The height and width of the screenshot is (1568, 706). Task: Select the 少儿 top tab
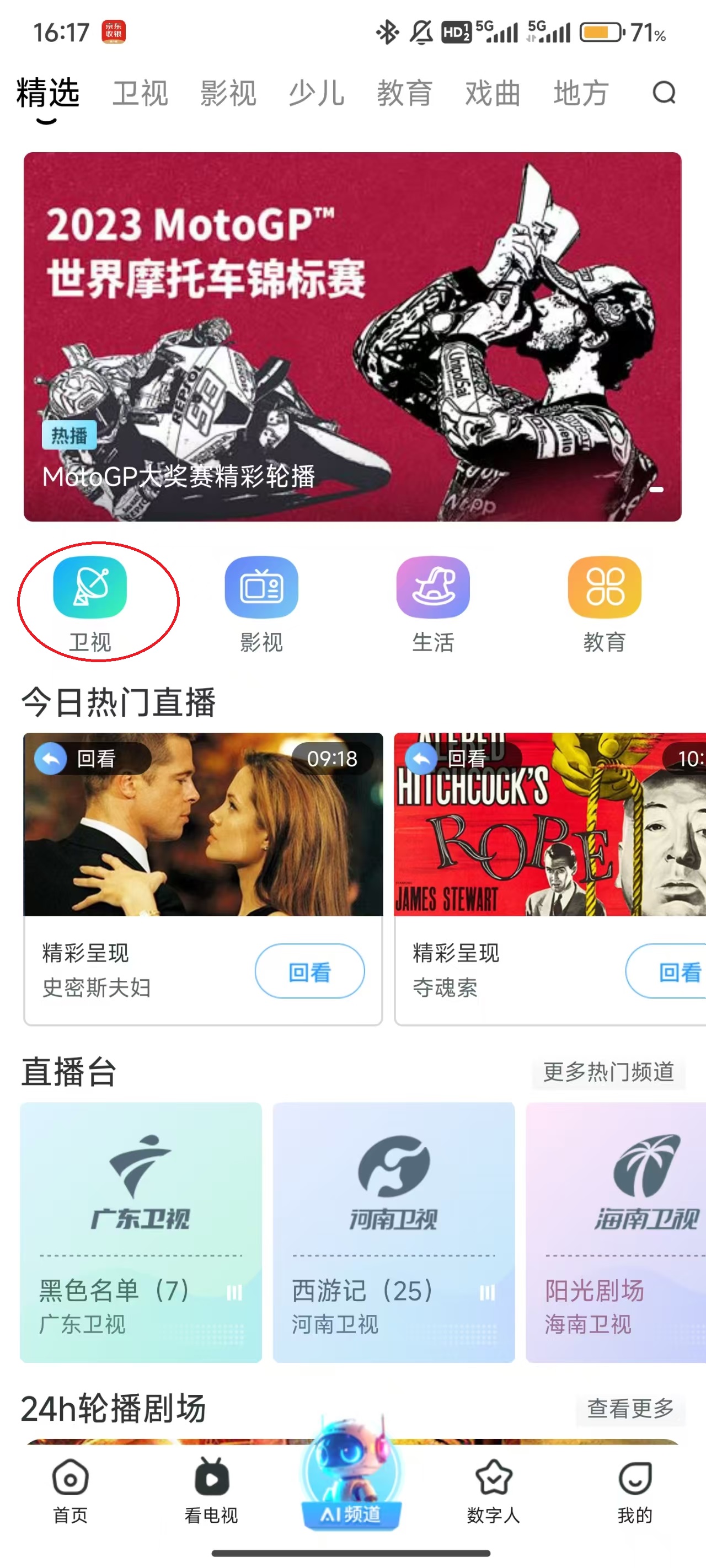316,93
